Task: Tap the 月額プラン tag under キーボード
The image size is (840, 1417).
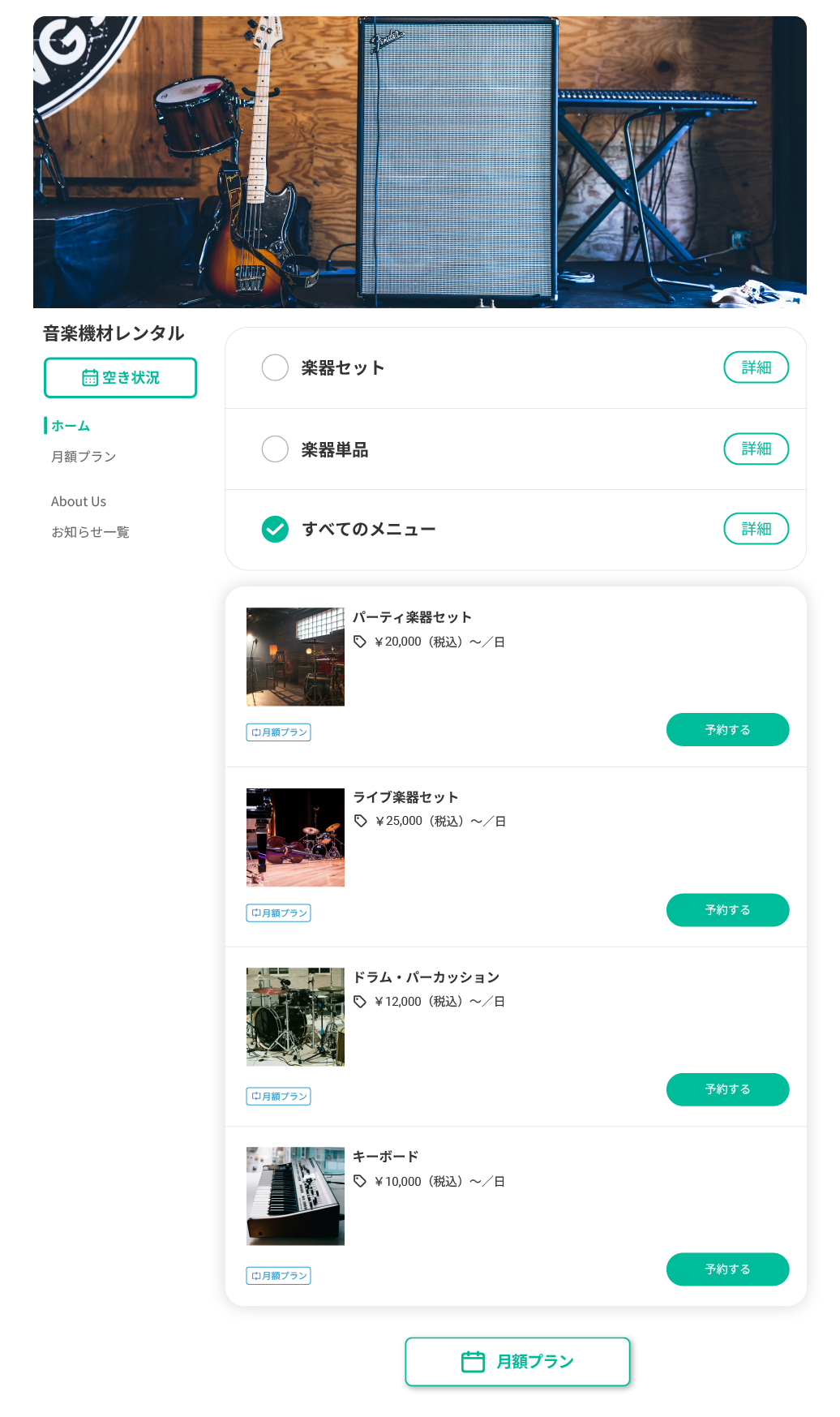Action: click(x=278, y=1276)
